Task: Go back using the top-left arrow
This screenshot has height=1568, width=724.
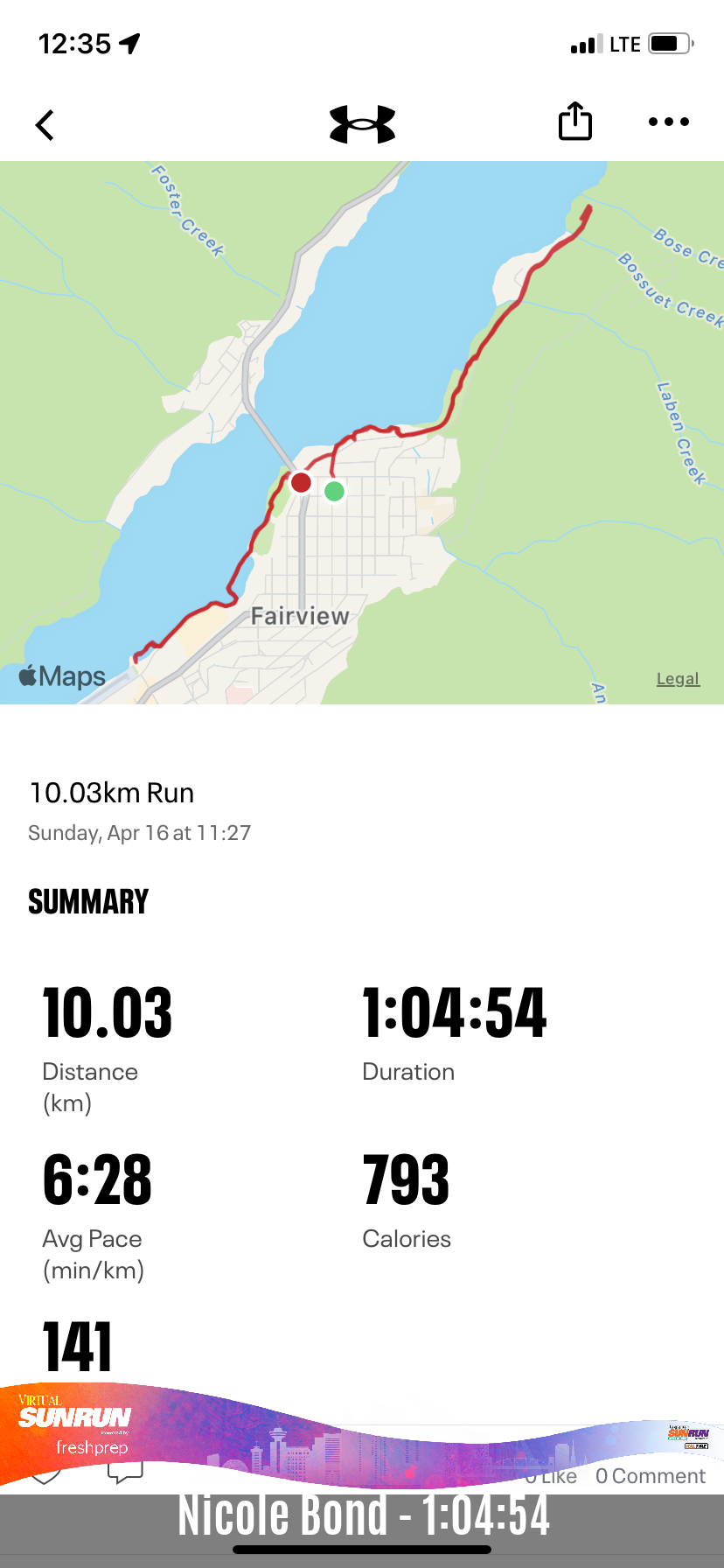Action: point(45,125)
